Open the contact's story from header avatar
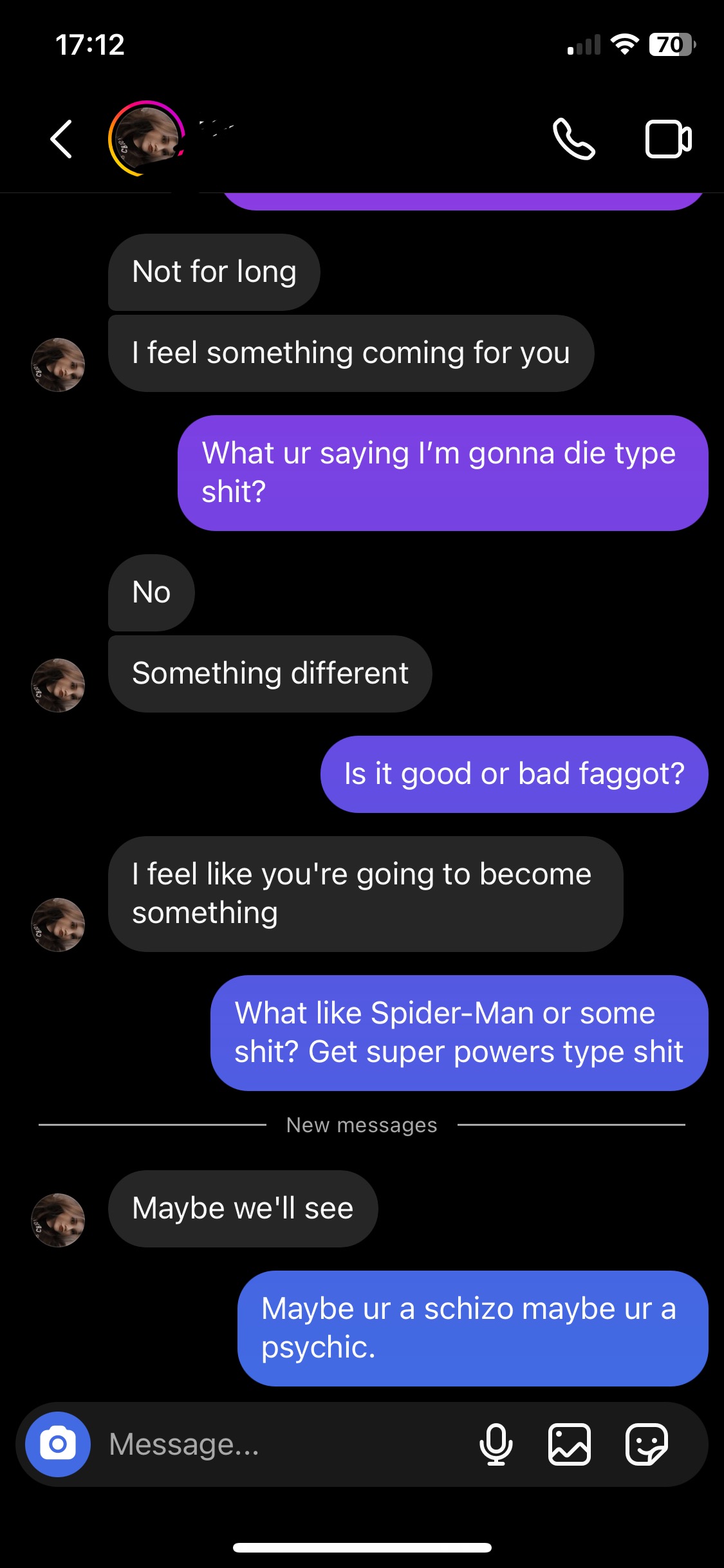724x1568 pixels. pos(147,138)
